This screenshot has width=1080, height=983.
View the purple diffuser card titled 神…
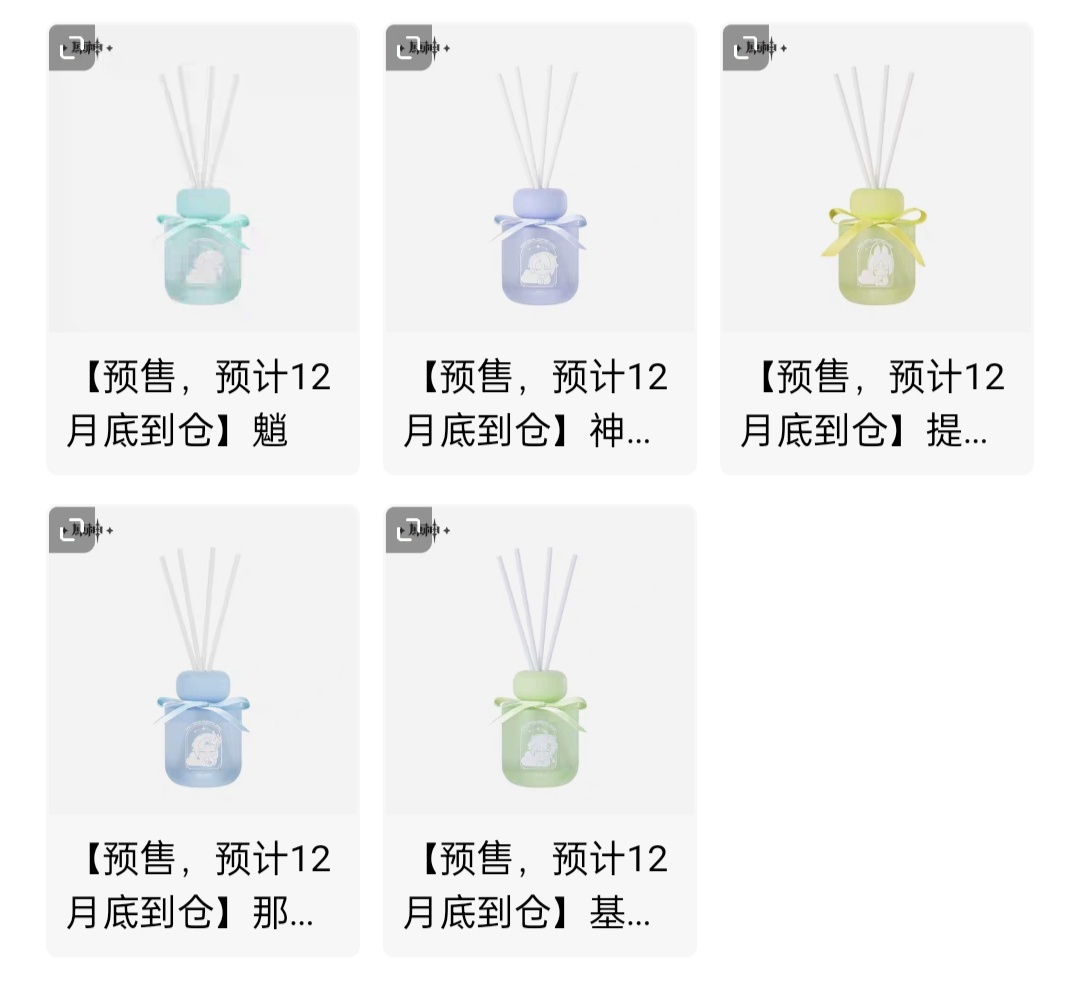(540, 248)
